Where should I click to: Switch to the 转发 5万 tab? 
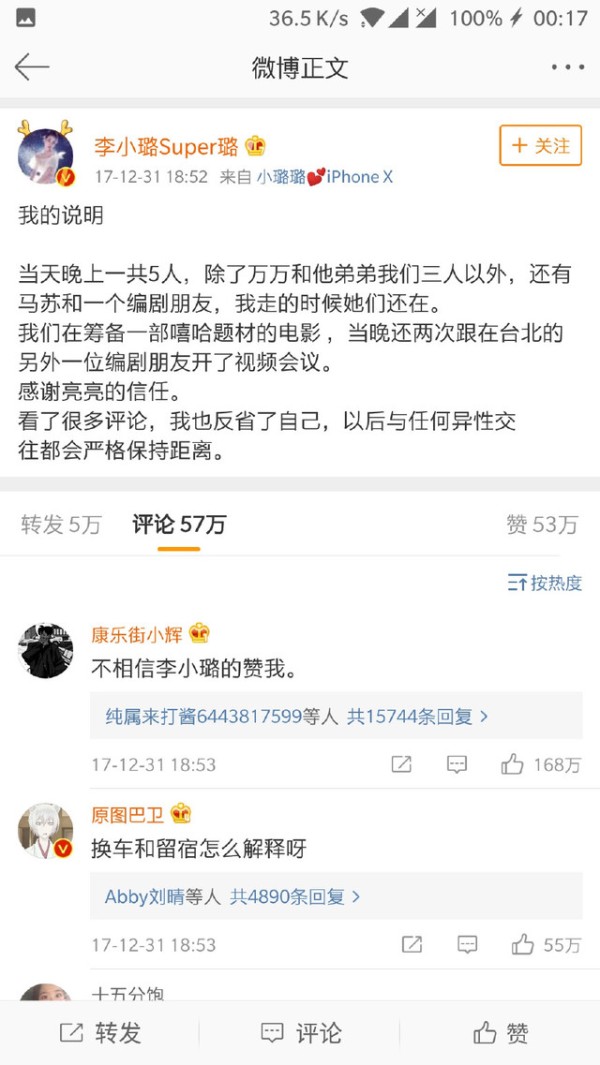(61, 524)
